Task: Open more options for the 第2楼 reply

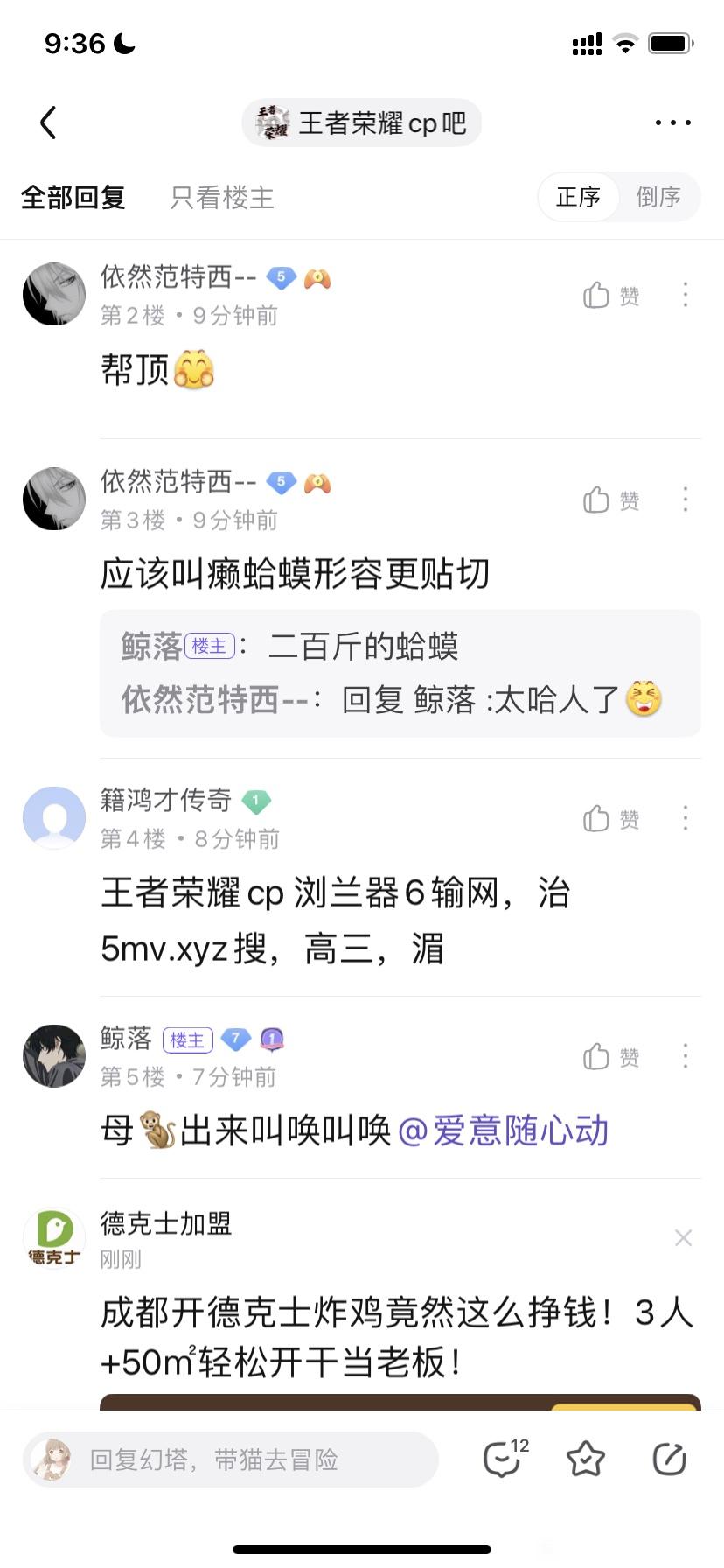Action: (686, 295)
